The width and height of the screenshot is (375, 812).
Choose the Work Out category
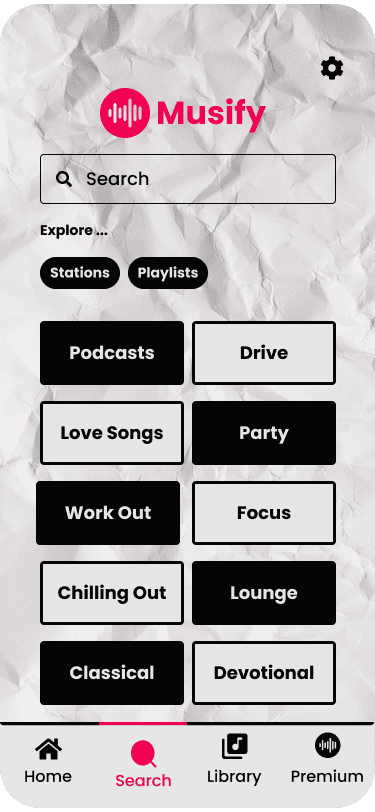[x=108, y=513]
